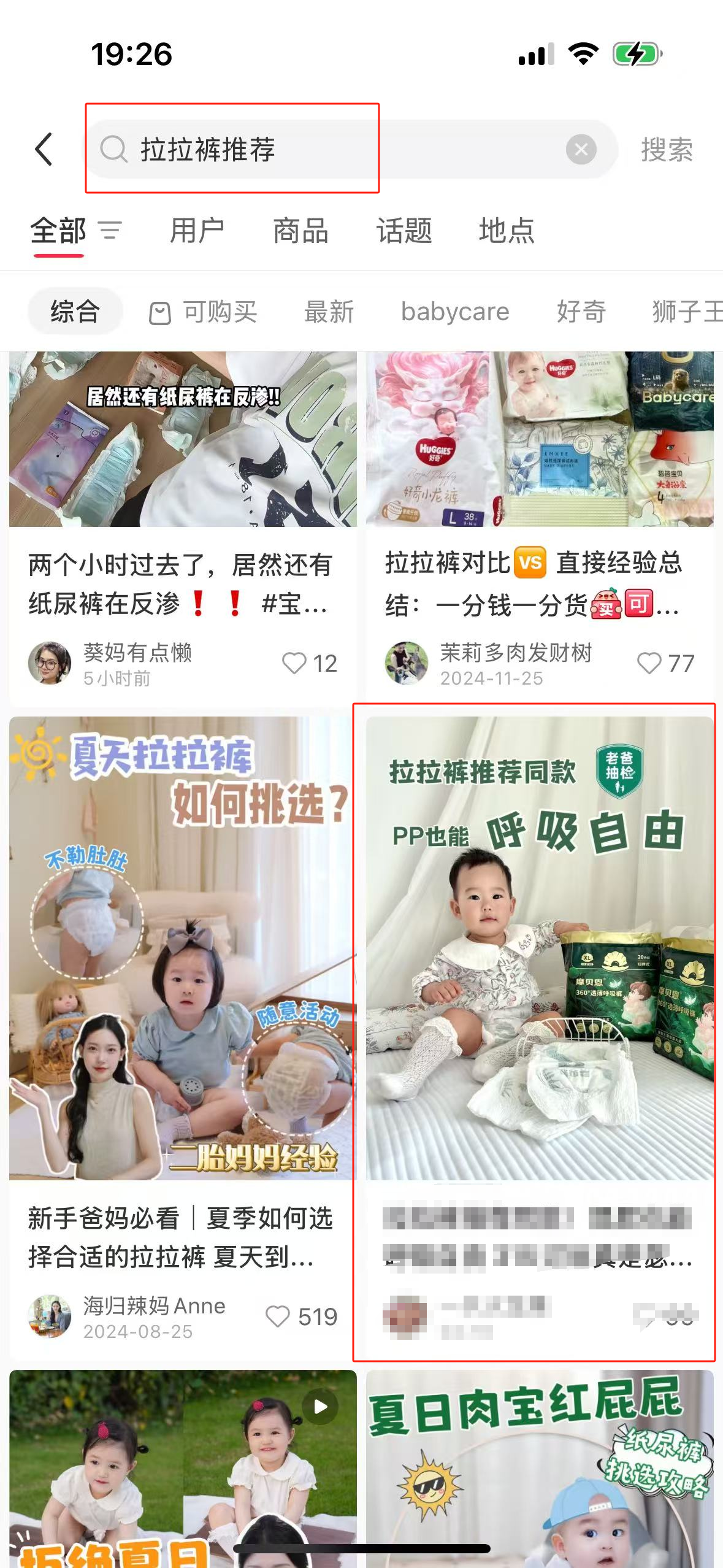Tap the 搜索 button
The width and height of the screenshot is (723, 1568).
(x=667, y=150)
